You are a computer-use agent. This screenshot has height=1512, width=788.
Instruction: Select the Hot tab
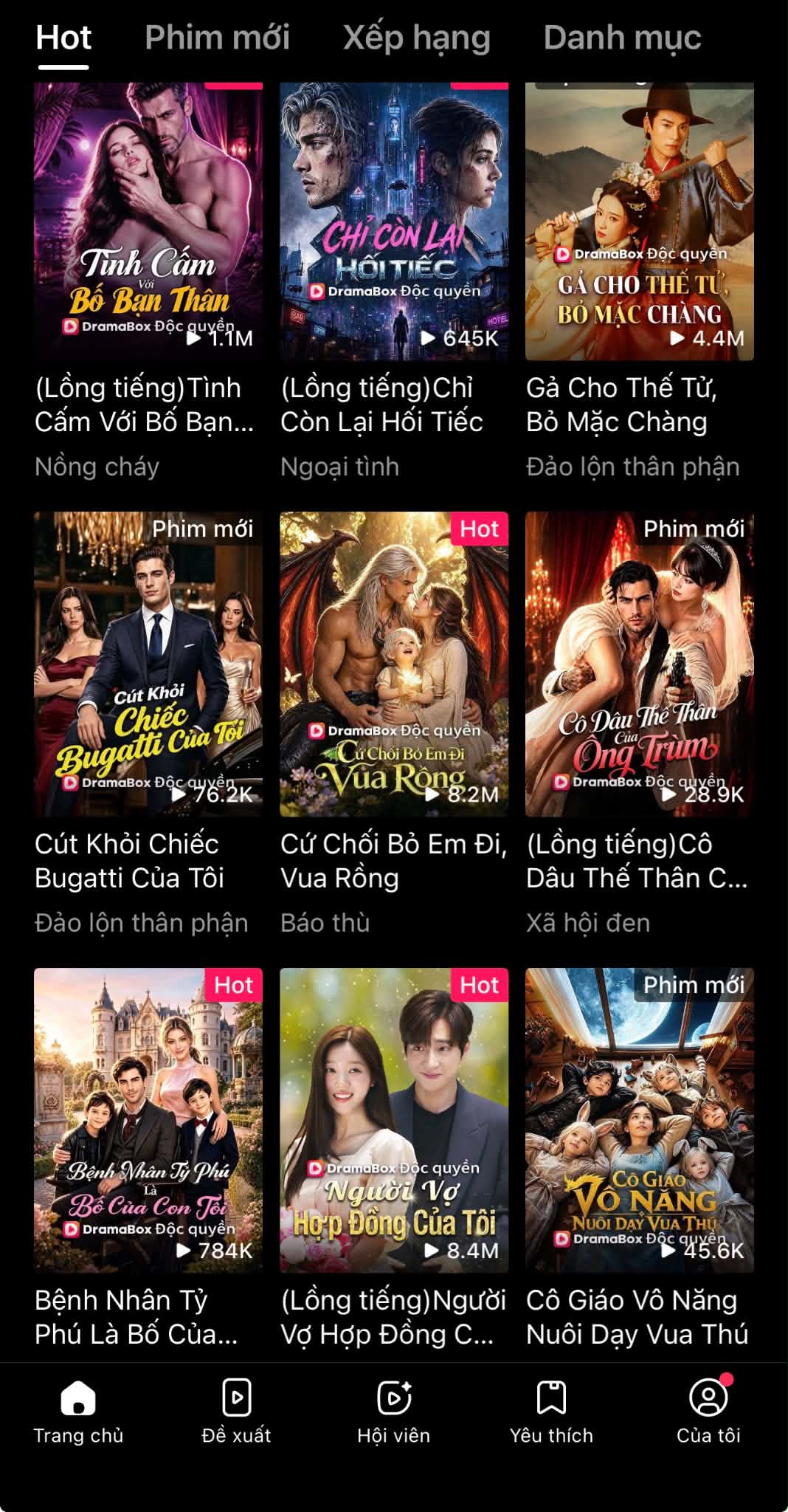tap(63, 38)
